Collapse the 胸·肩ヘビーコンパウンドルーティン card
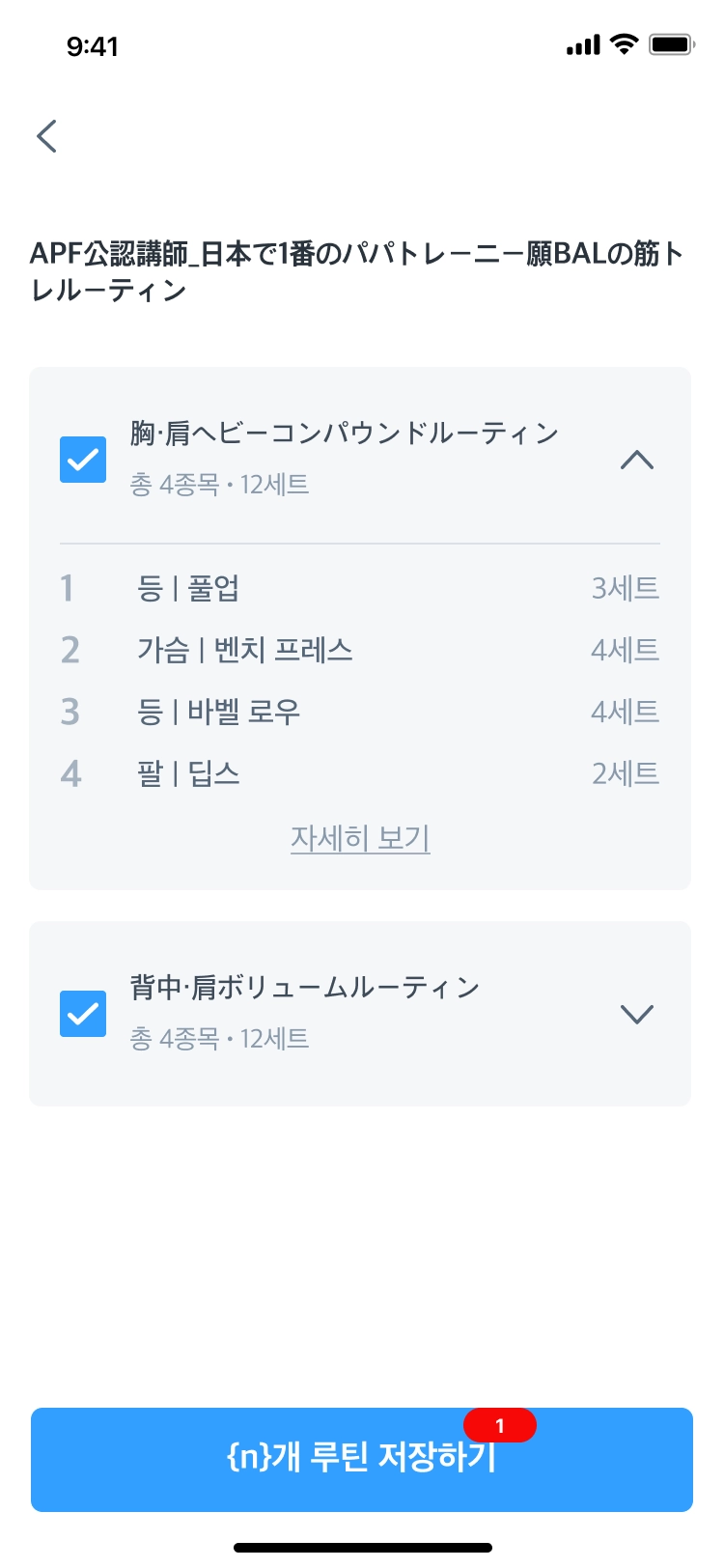Screen dimensions: 724x1568 coord(636,461)
